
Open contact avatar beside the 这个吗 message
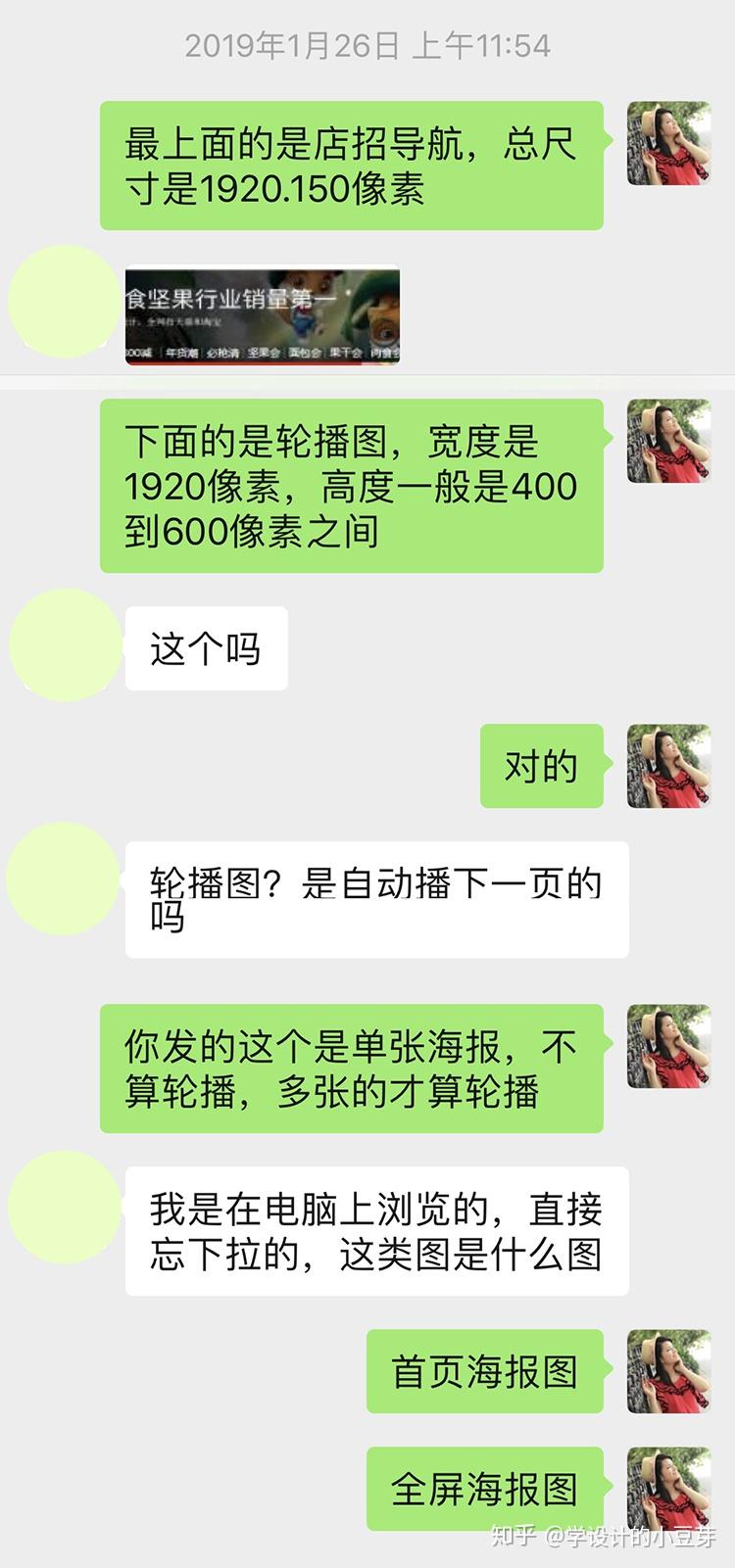(65, 644)
